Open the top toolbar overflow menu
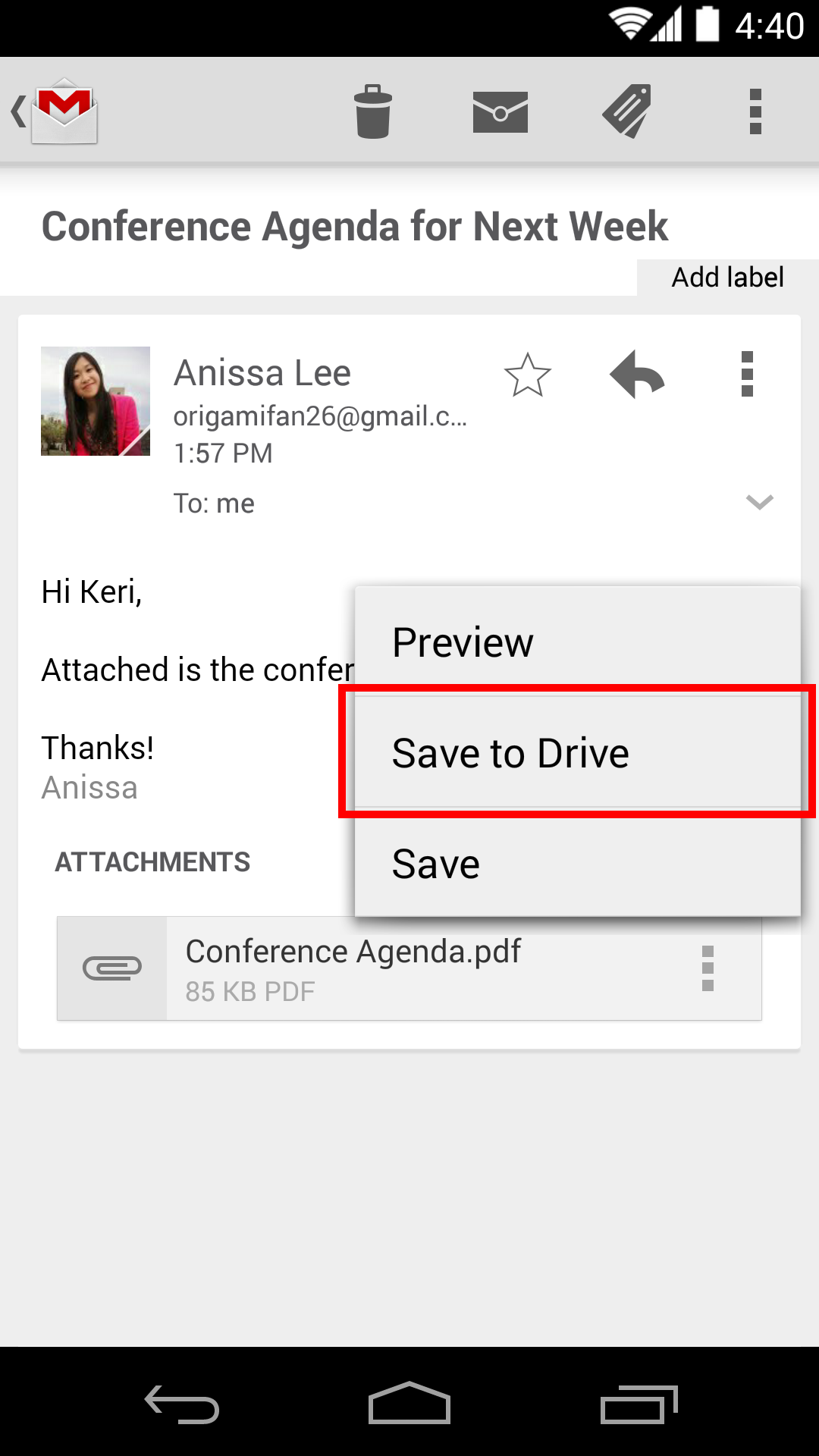819x1456 pixels. (755, 111)
